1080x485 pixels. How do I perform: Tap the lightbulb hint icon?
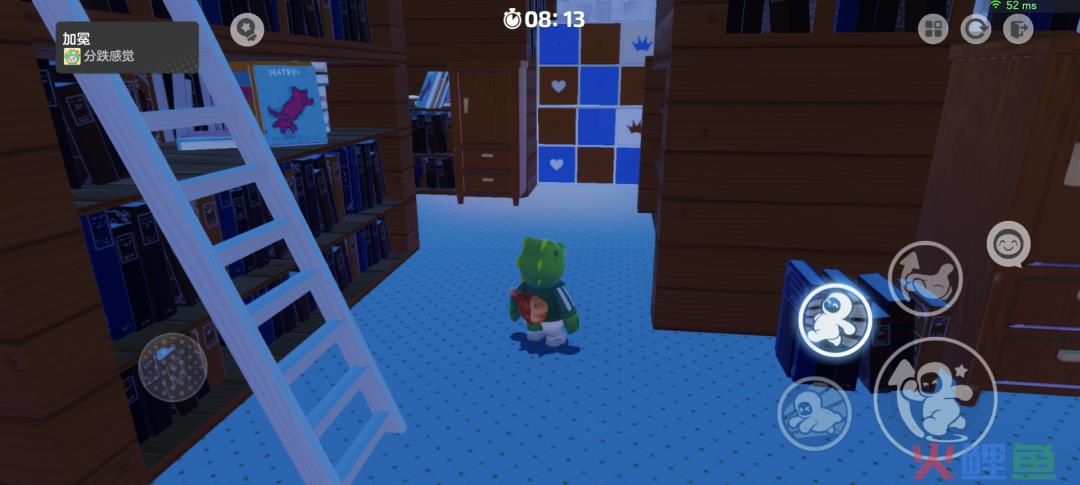point(247,30)
